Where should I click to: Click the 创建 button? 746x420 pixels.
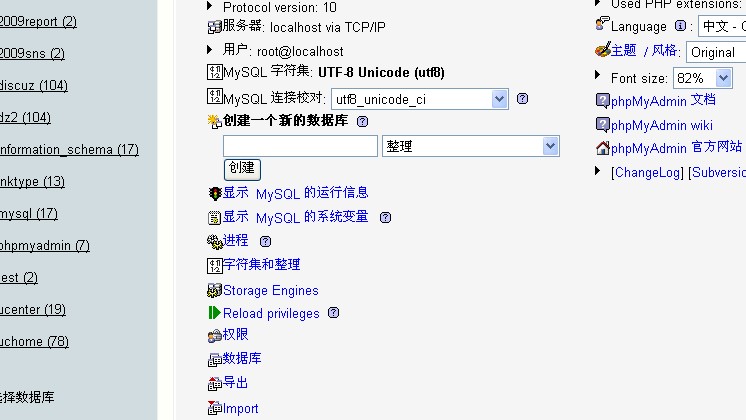point(241,168)
